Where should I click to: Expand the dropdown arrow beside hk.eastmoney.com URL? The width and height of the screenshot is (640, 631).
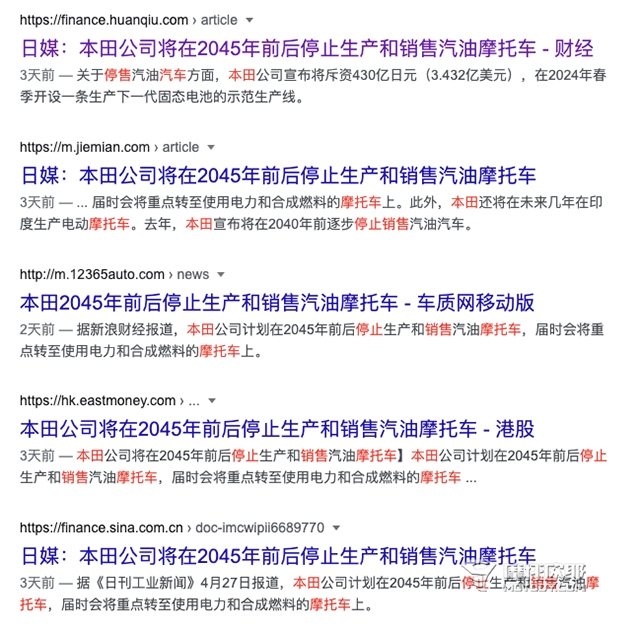click(208, 401)
